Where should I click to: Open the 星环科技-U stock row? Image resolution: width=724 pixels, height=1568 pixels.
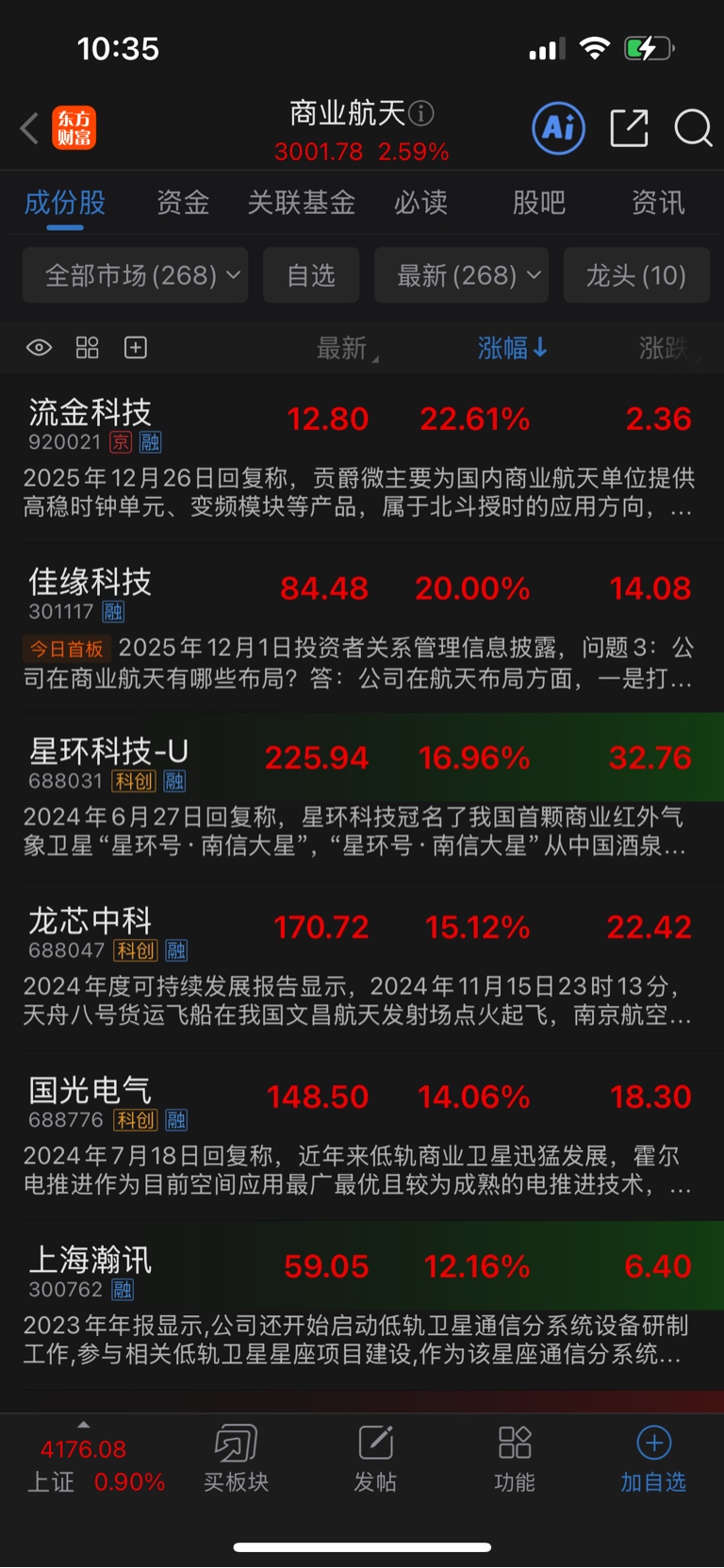(362, 797)
